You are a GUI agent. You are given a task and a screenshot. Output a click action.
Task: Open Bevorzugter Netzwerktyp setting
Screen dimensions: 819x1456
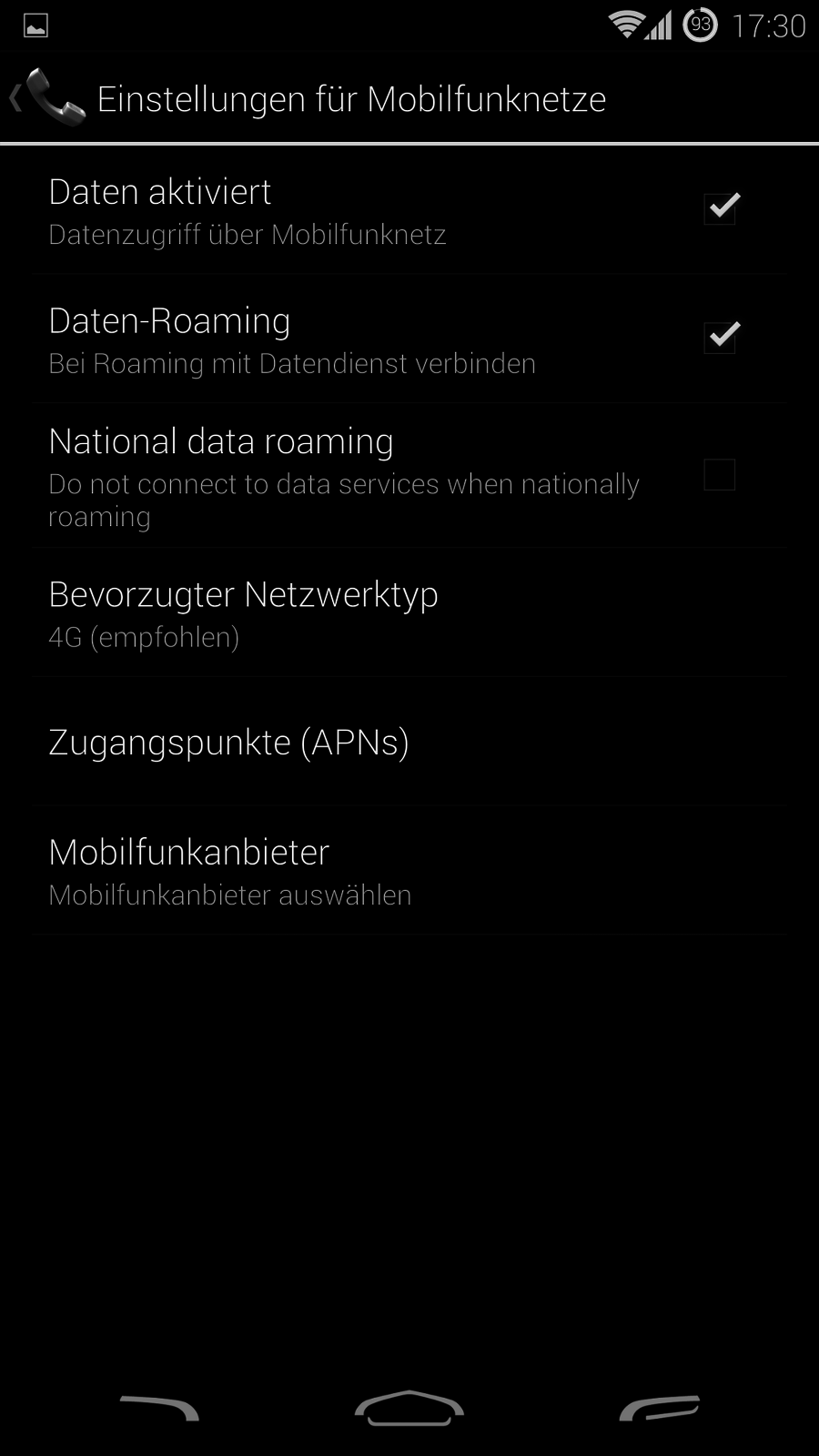(x=409, y=613)
